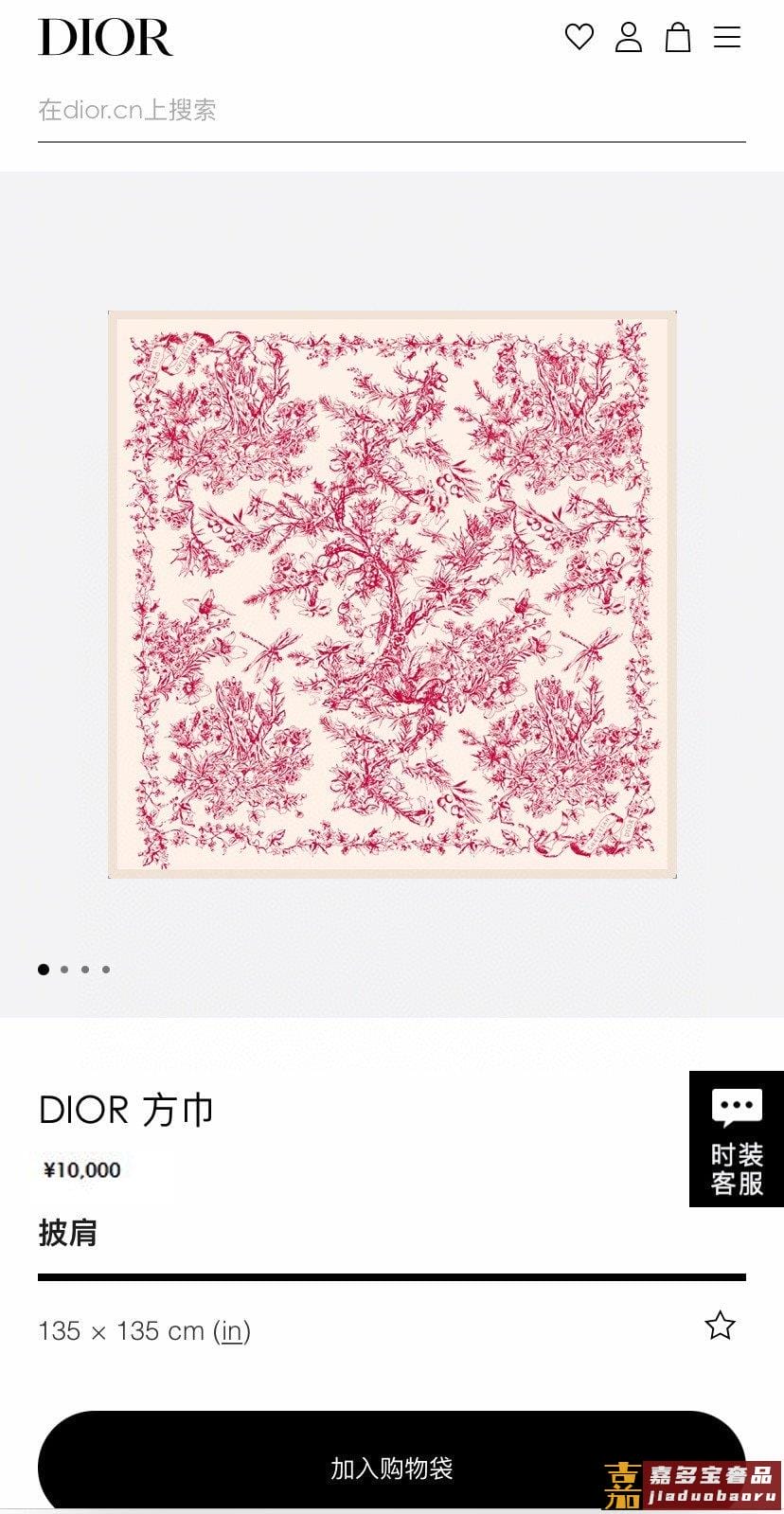
Task: Switch size units to inches via 'in' link
Action: click(232, 1330)
